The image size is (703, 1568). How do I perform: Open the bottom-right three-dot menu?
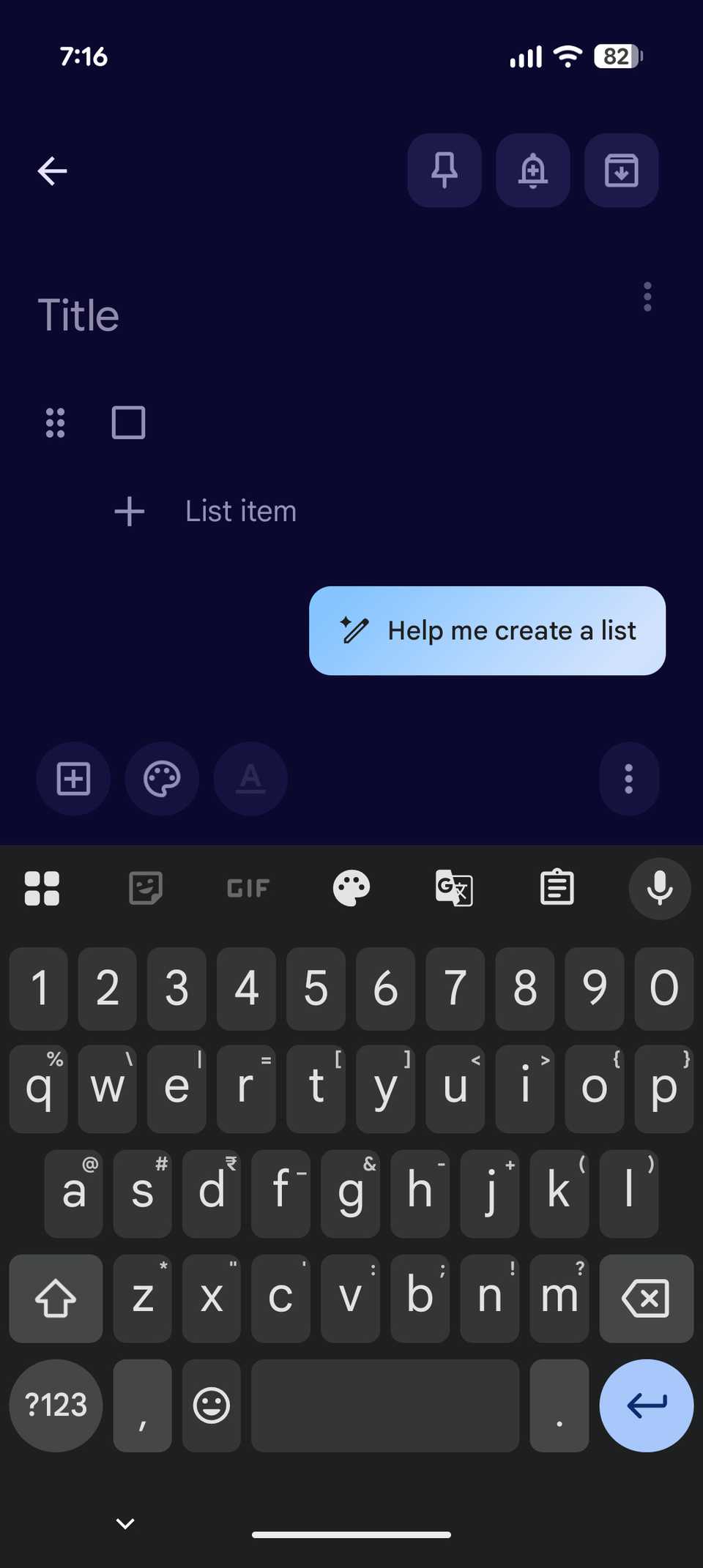tap(628, 779)
